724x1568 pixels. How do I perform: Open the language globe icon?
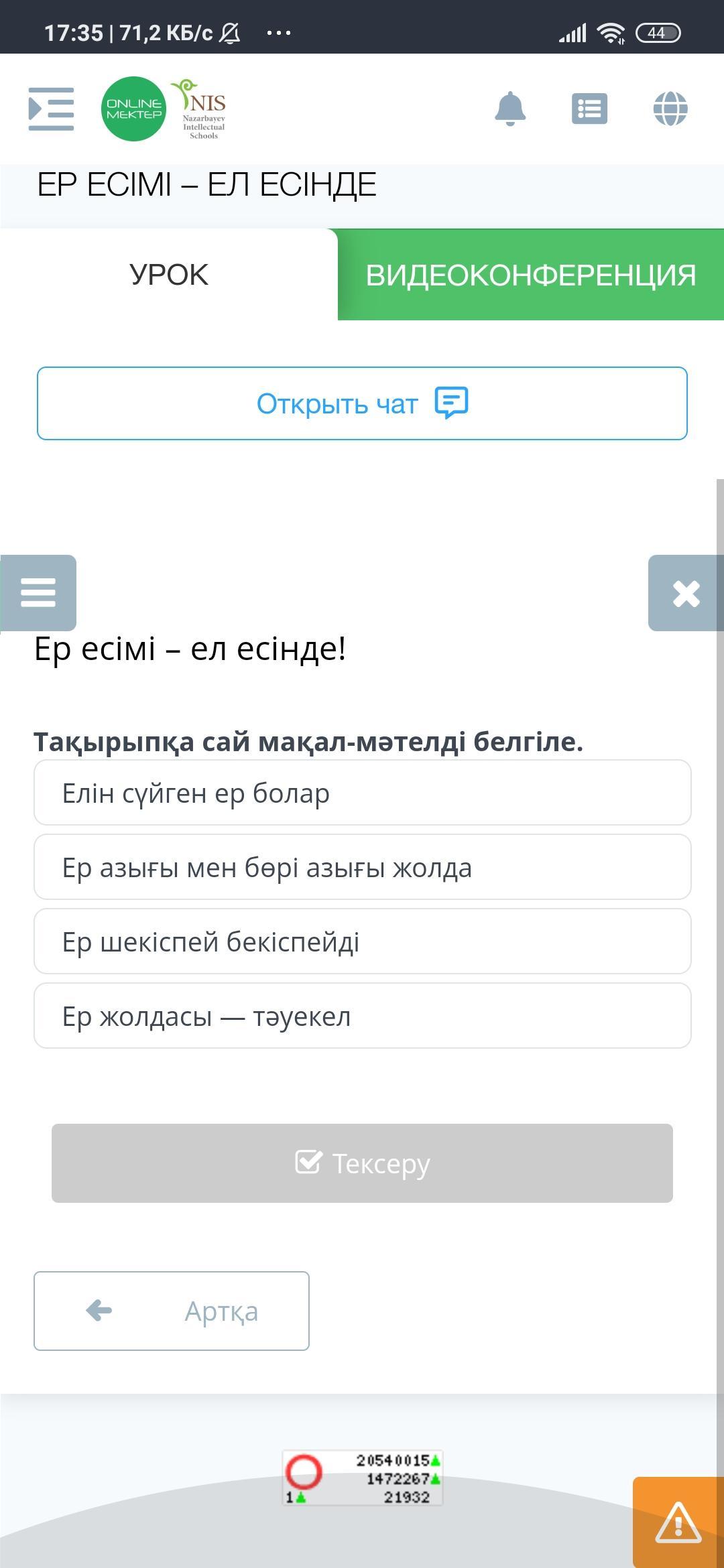670,109
